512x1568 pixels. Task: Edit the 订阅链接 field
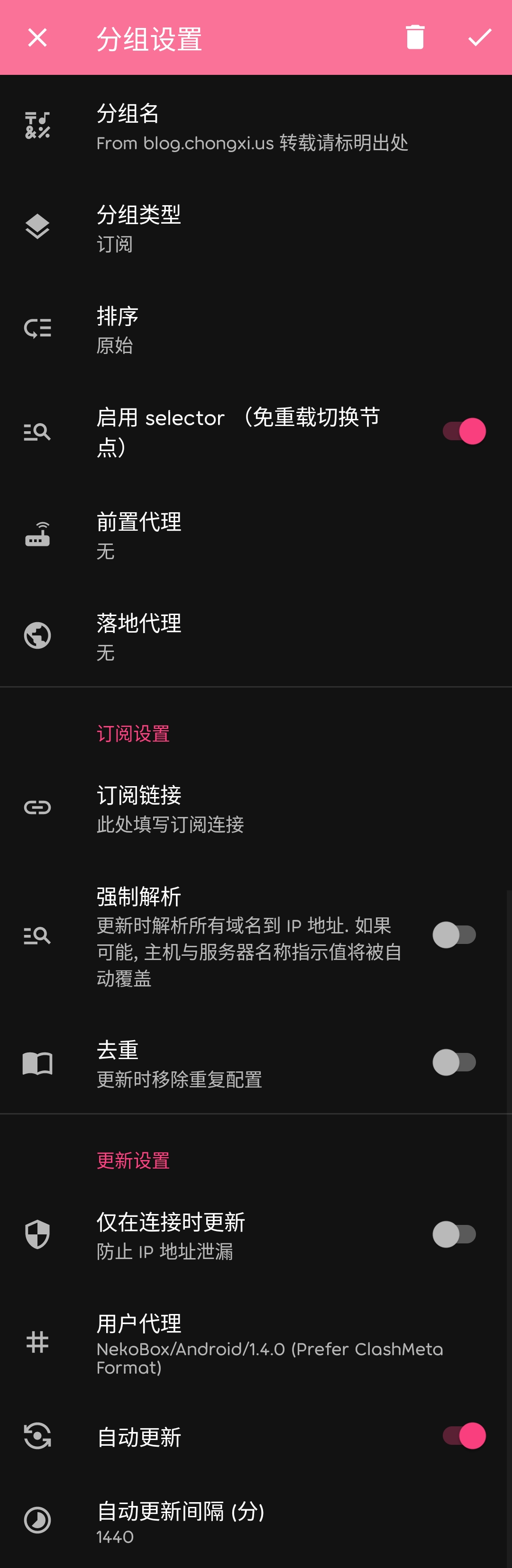[252, 808]
